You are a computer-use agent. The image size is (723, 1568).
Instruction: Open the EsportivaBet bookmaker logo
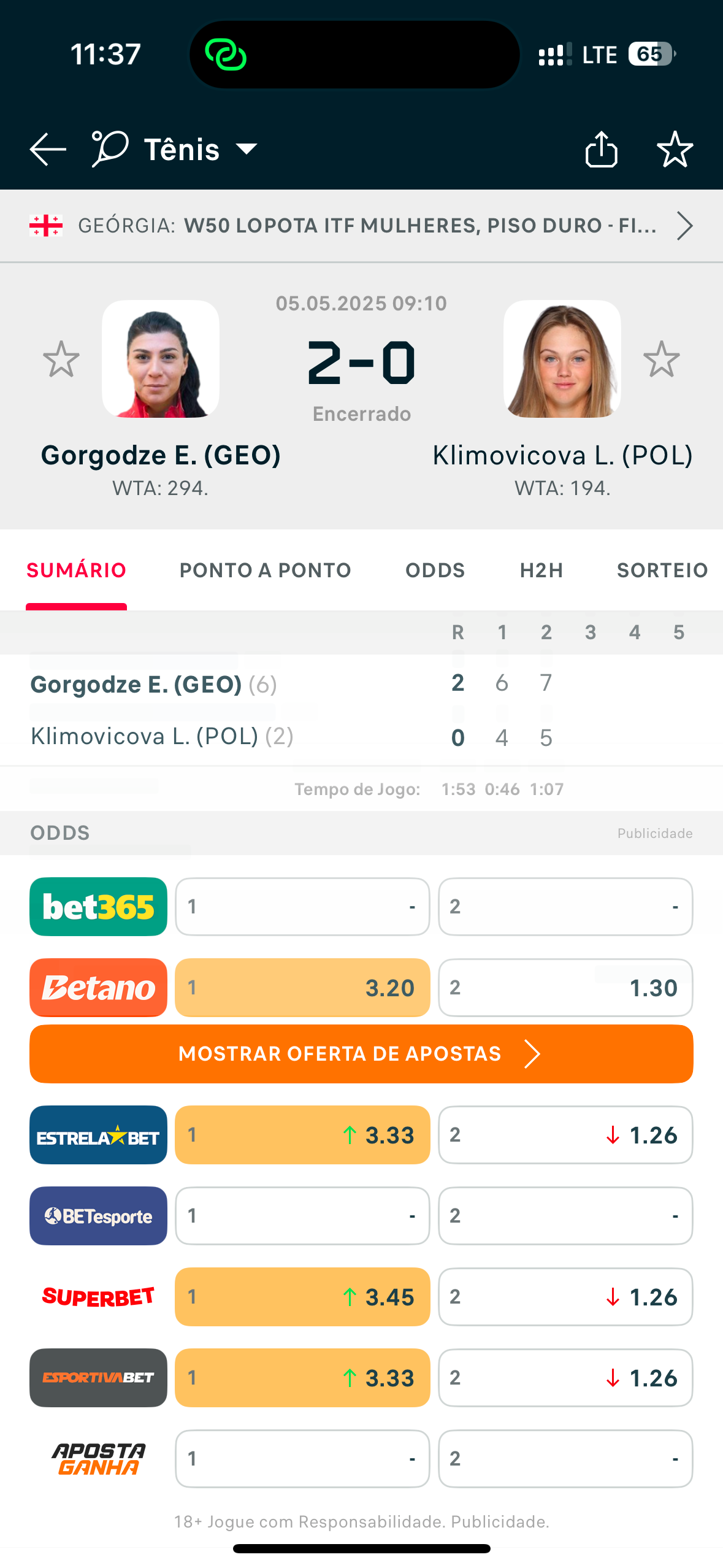(98, 1377)
